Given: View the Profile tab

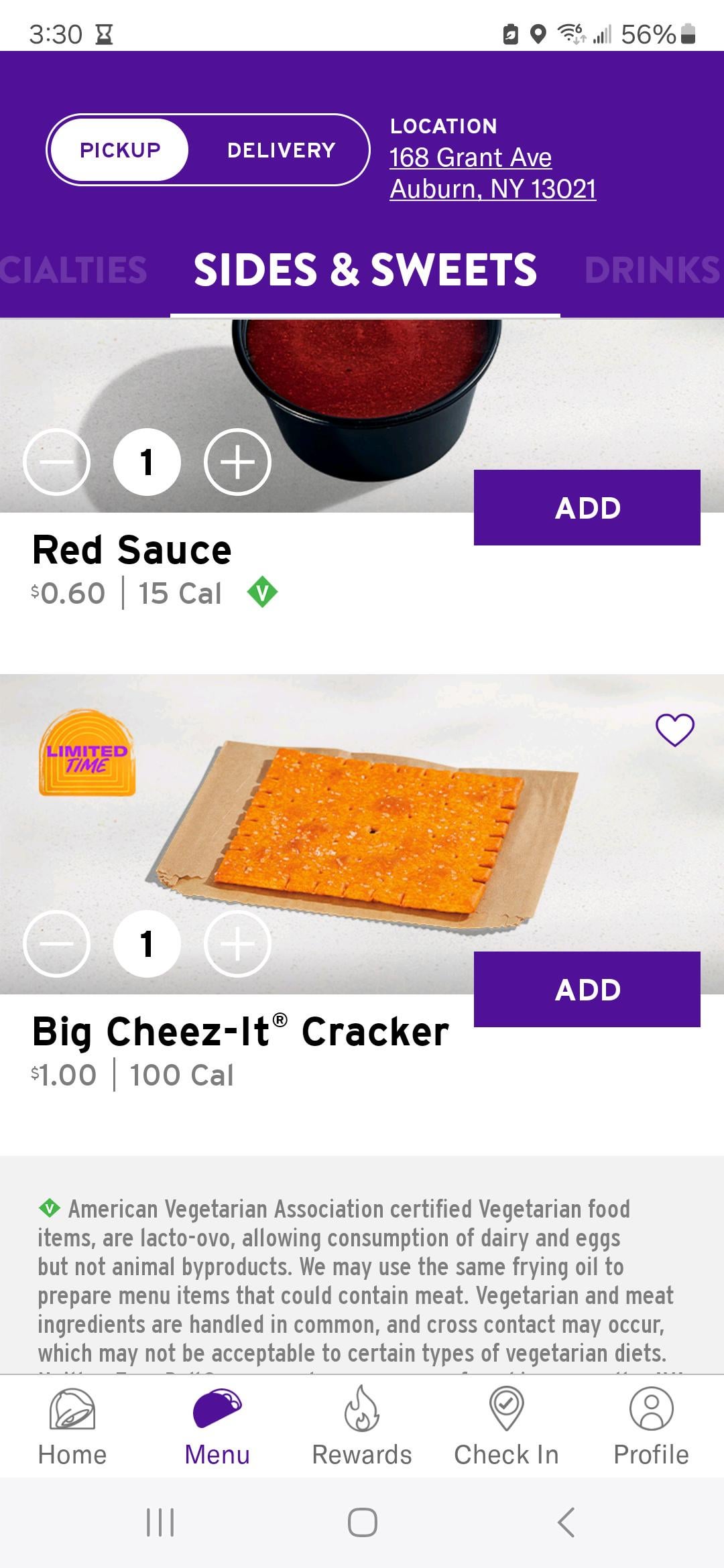Looking at the screenshot, I should [x=651, y=1426].
